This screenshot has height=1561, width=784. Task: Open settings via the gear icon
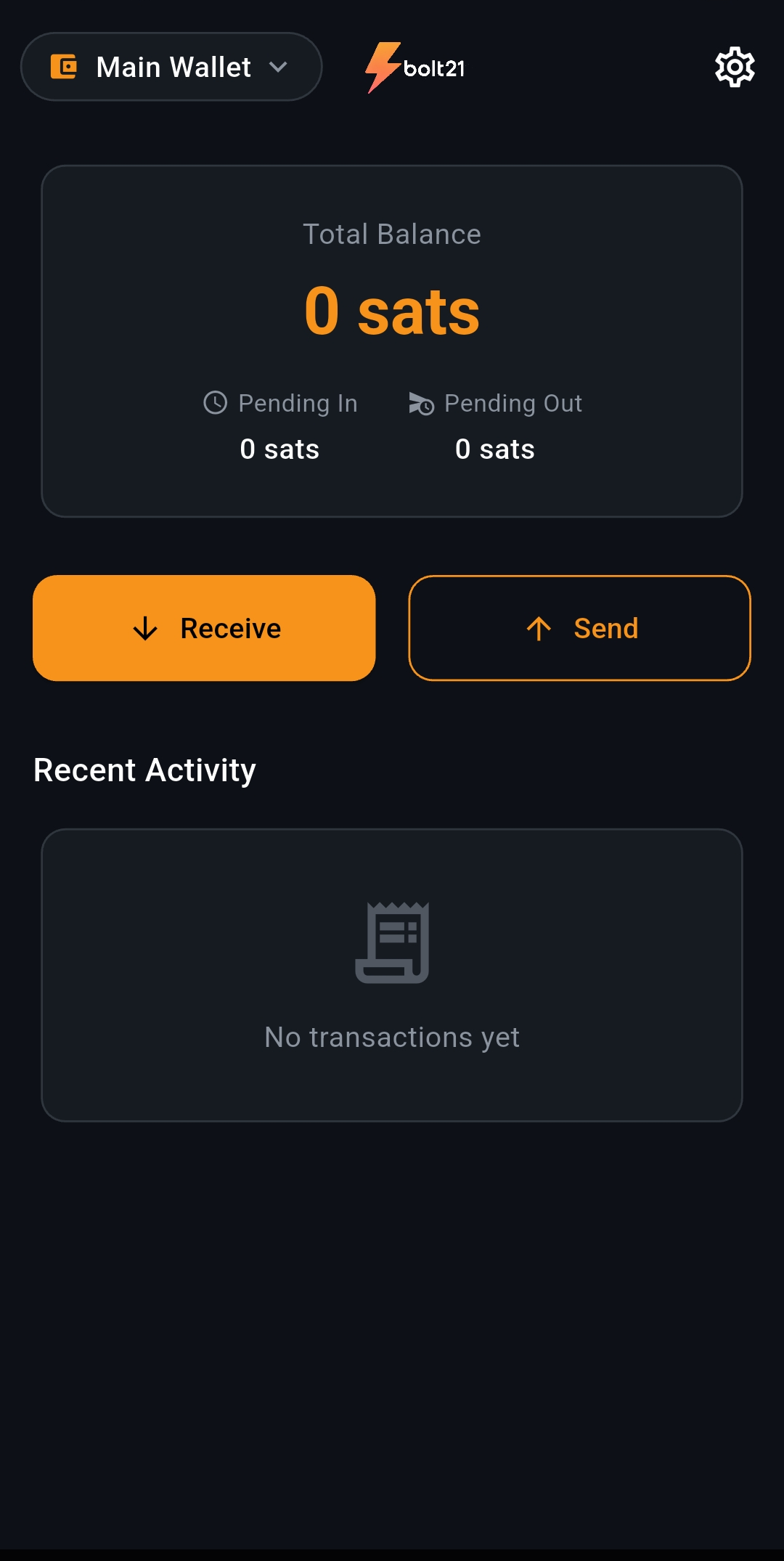point(734,67)
